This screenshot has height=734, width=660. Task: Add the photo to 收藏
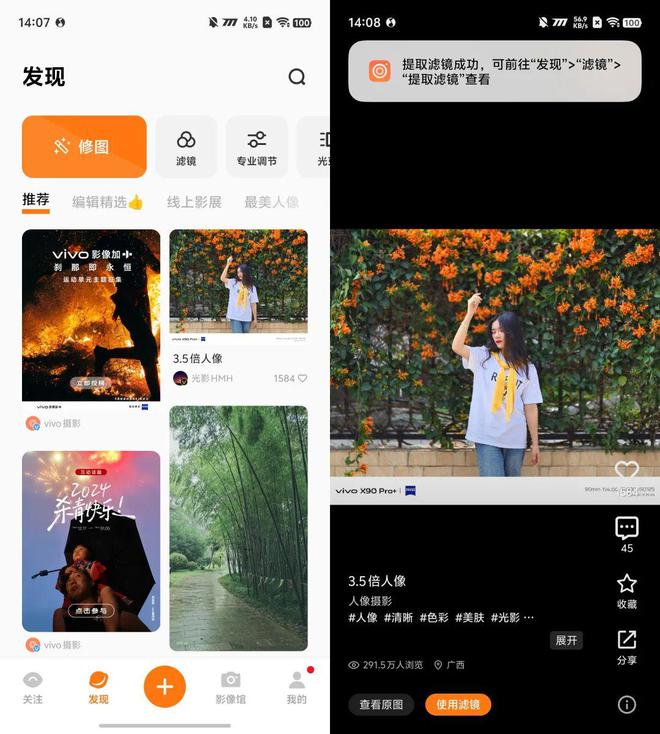[x=627, y=589]
